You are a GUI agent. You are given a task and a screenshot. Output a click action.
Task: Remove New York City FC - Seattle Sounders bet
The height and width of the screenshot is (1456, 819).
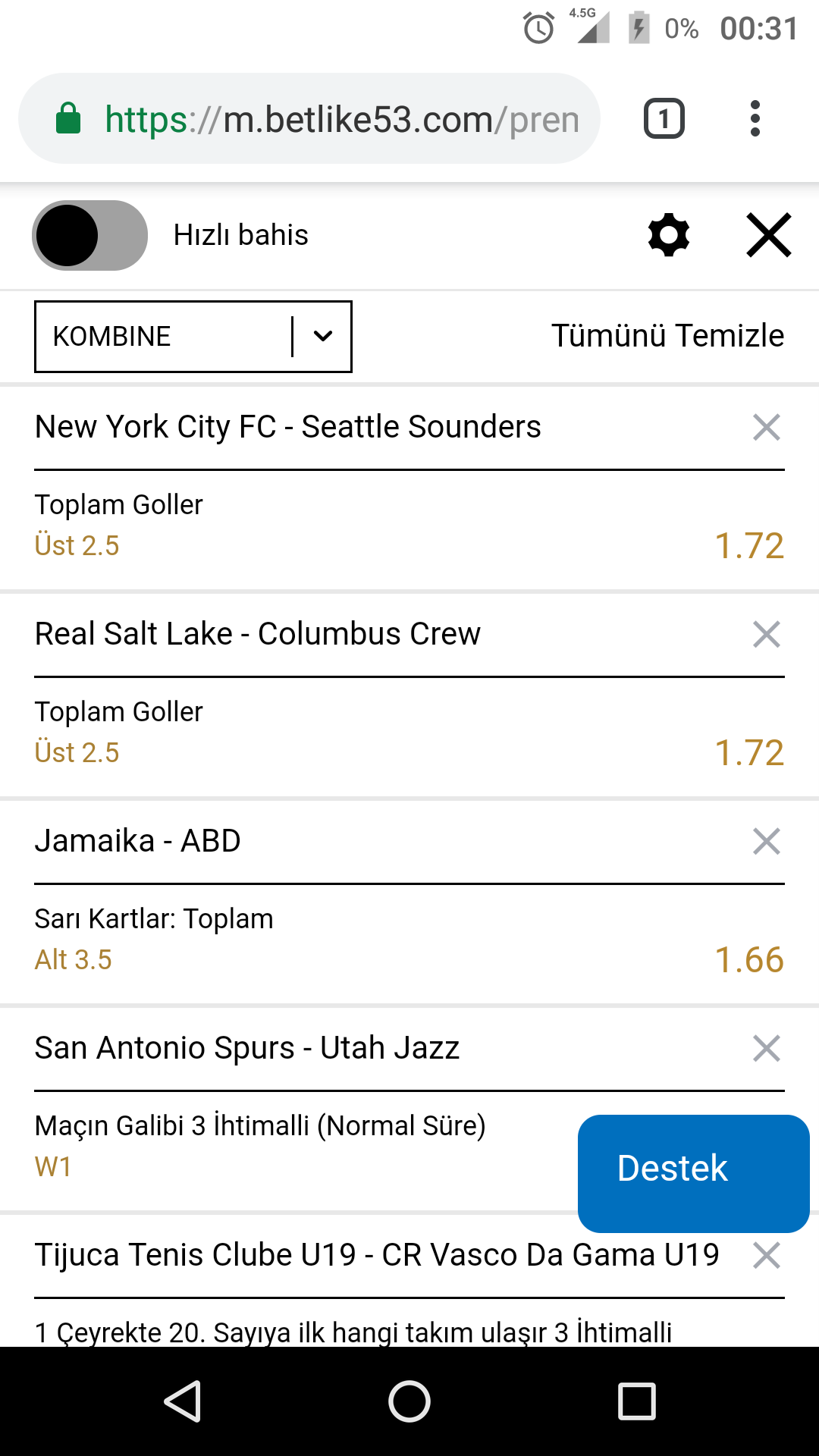tap(767, 427)
